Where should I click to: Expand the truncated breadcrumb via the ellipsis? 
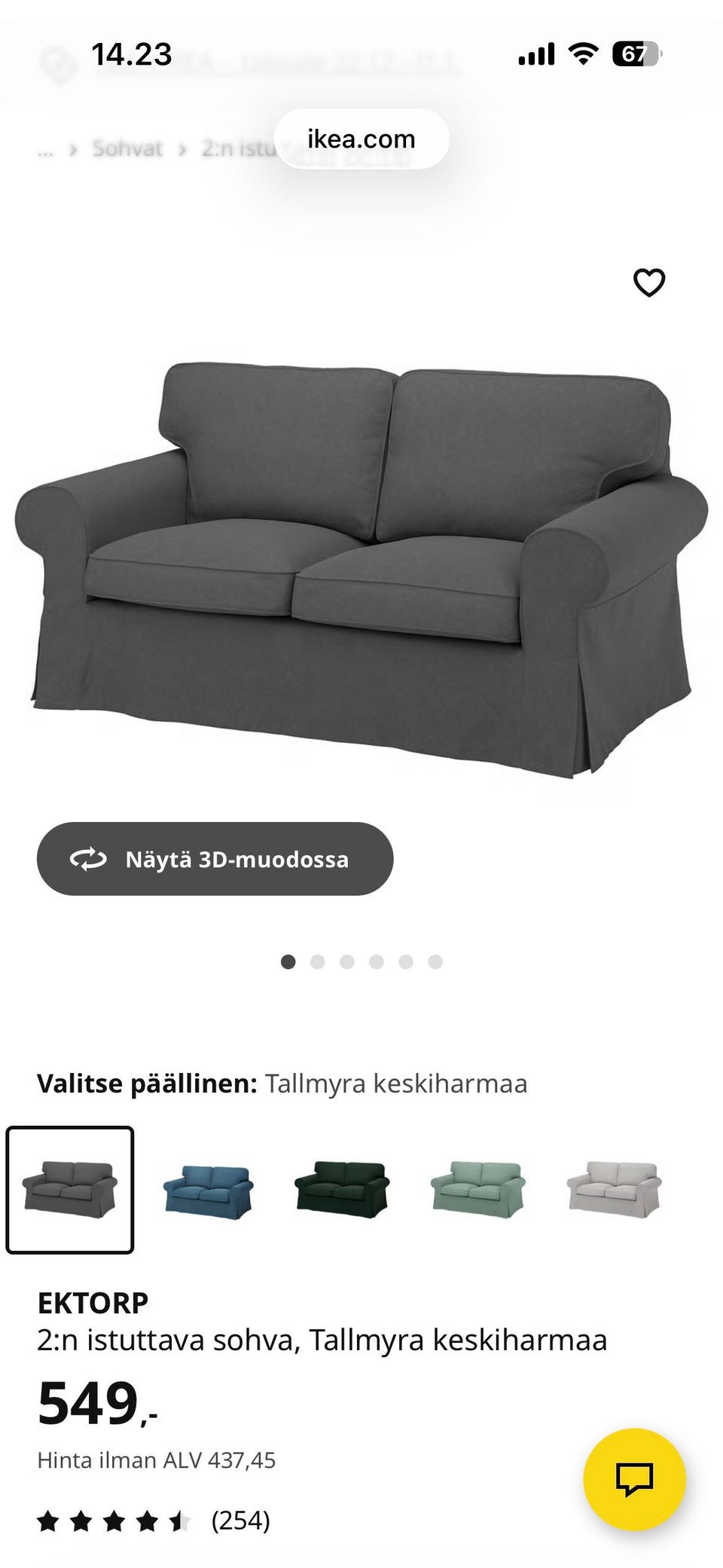point(45,148)
